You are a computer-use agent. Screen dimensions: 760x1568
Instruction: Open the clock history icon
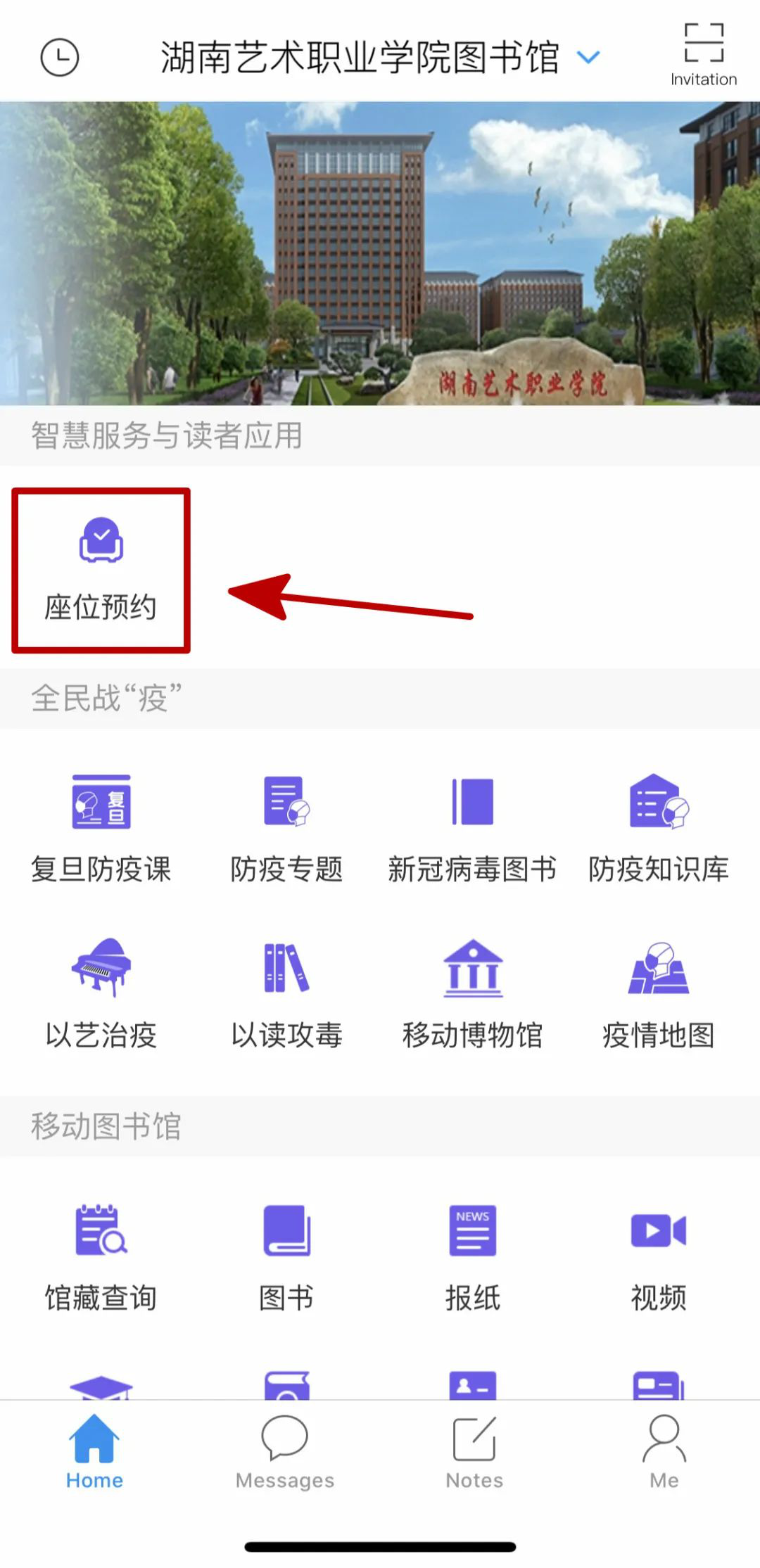click(x=60, y=57)
